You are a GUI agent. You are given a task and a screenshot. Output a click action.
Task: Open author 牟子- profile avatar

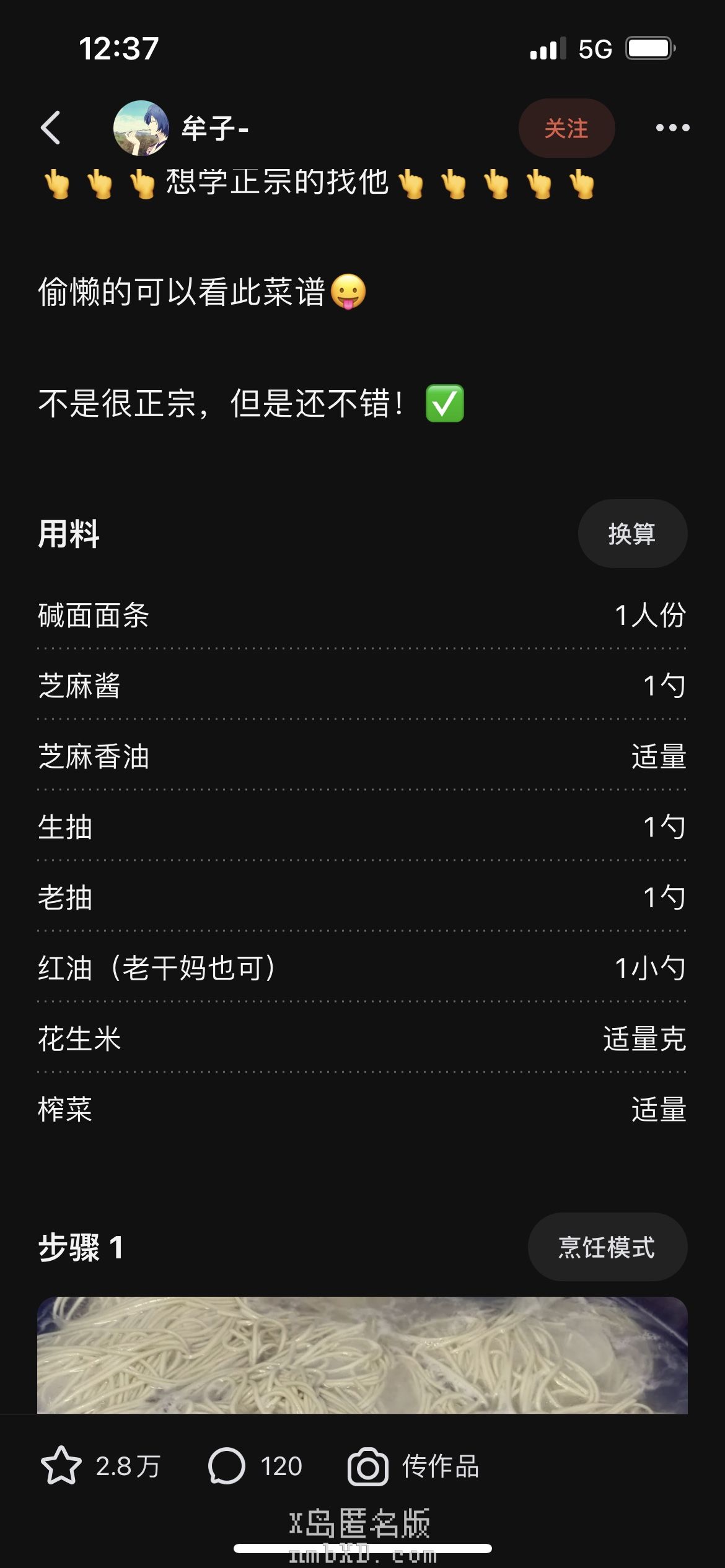pyautogui.click(x=141, y=128)
